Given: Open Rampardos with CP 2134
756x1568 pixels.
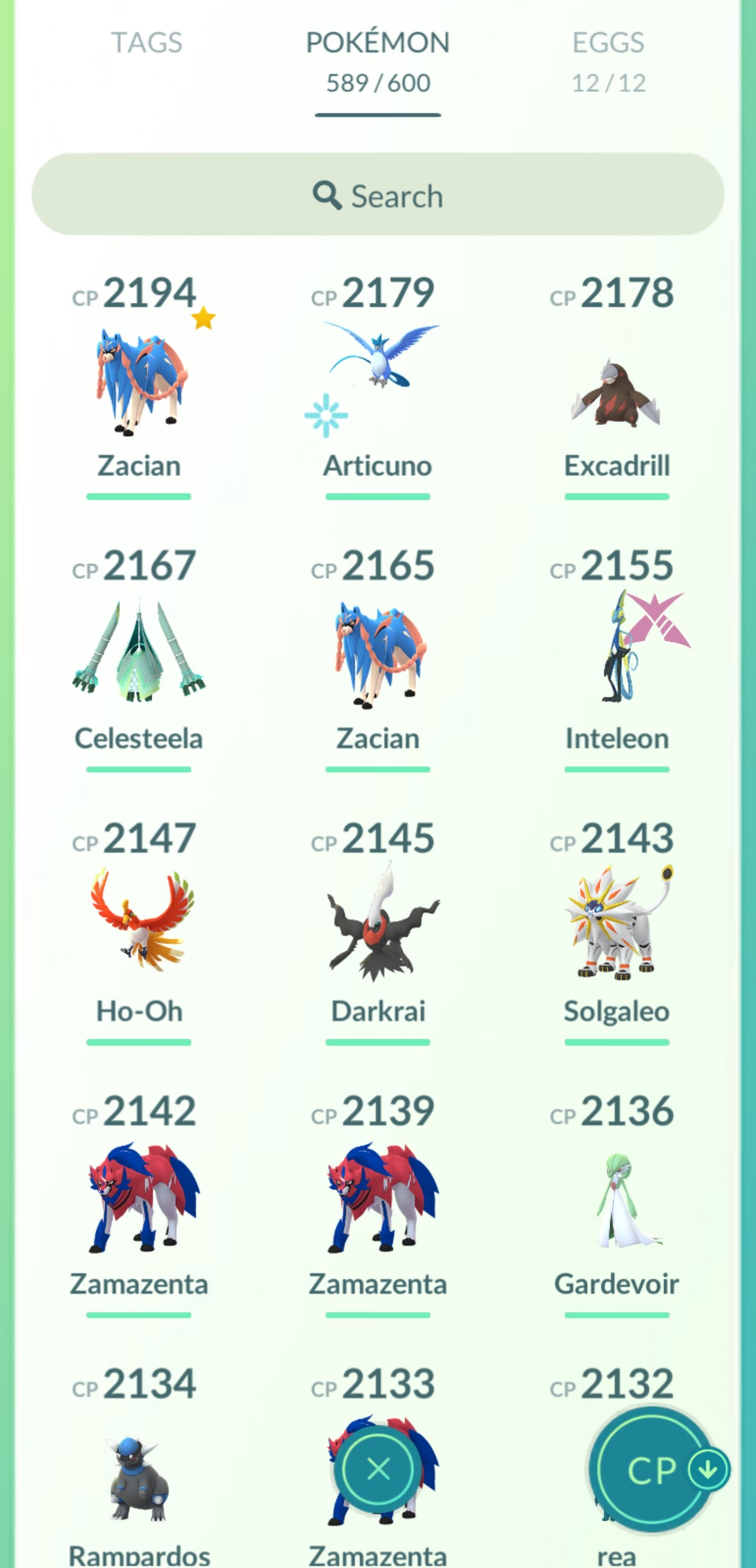Looking at the screenshot, I should point(139,1479).
